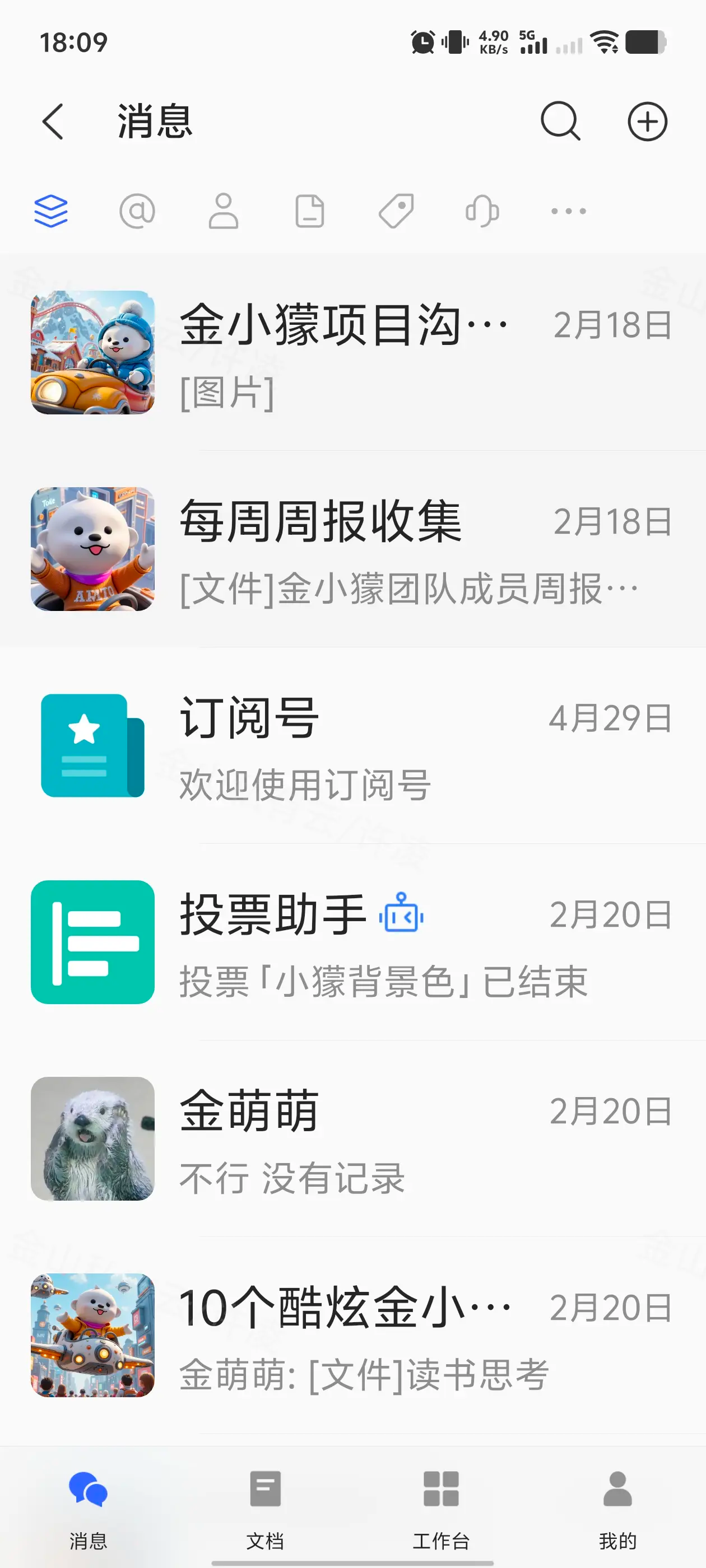Screen dimensions: 706x1568
Task: Switch to the 工作台 tab
Action: click(441, 1506)
